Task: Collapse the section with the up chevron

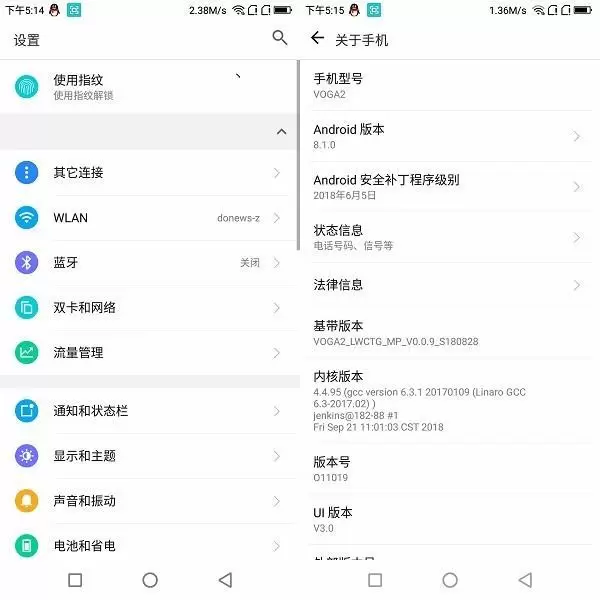Action: click(x=281, y=132)
